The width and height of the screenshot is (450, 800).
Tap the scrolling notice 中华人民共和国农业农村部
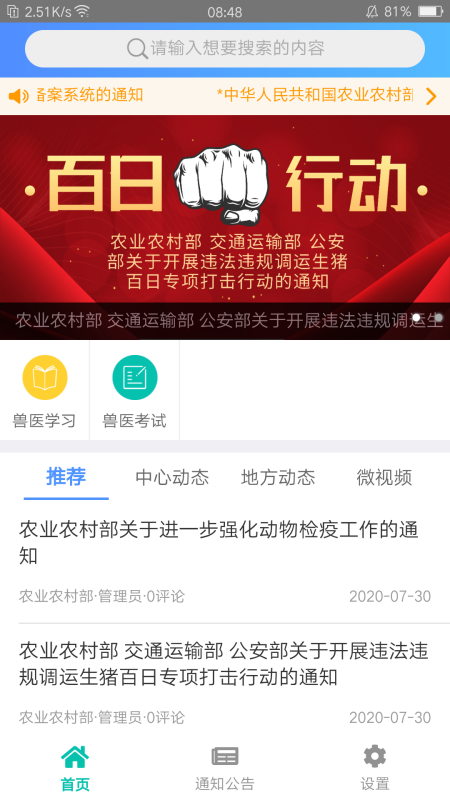315,95
